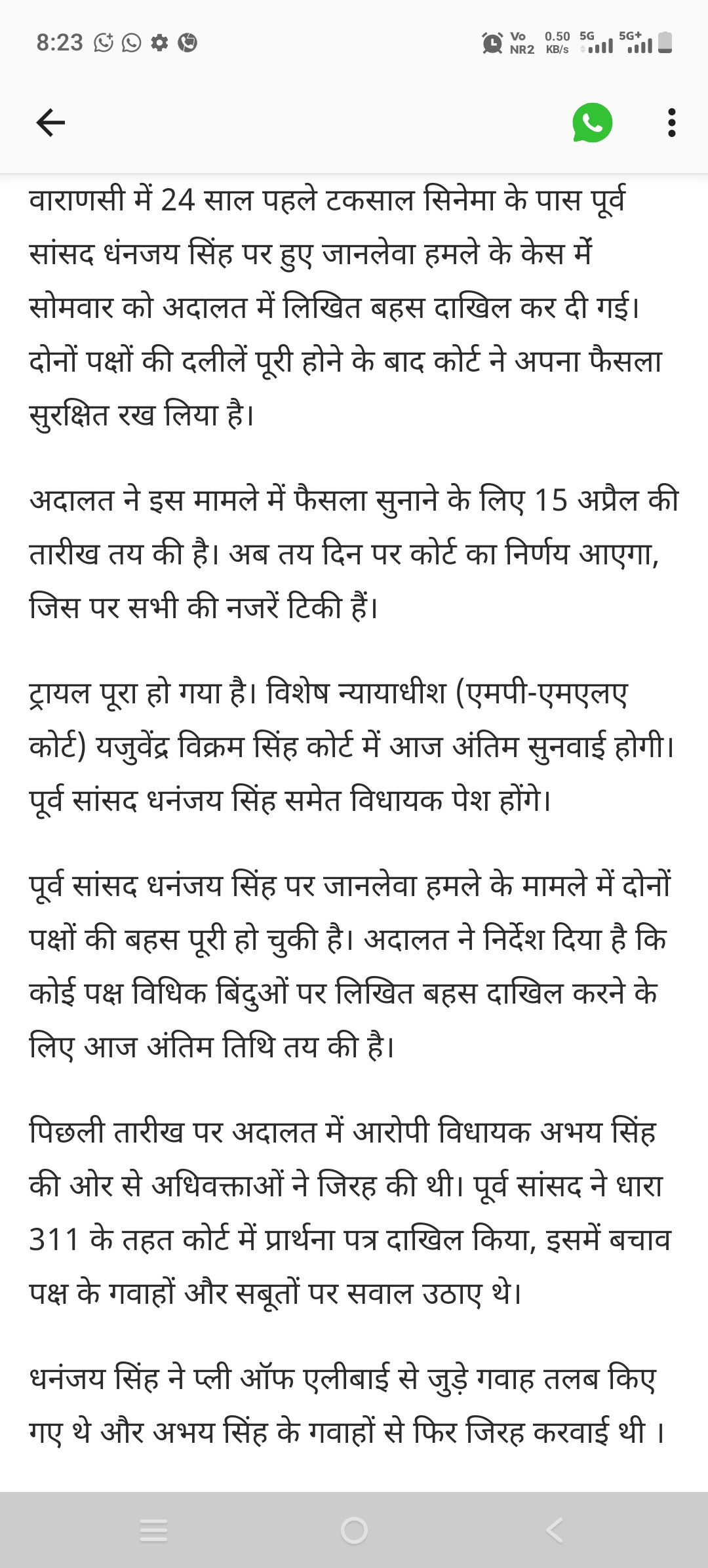Go back using the top-left arrow

click(50, 123)
